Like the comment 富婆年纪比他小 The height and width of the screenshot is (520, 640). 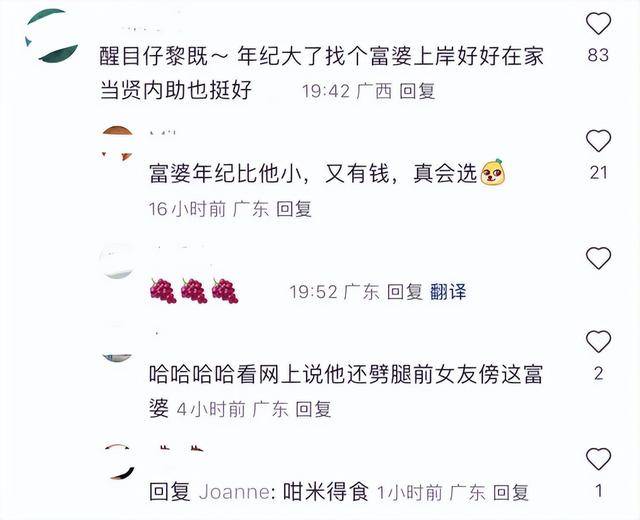(598, 141)
